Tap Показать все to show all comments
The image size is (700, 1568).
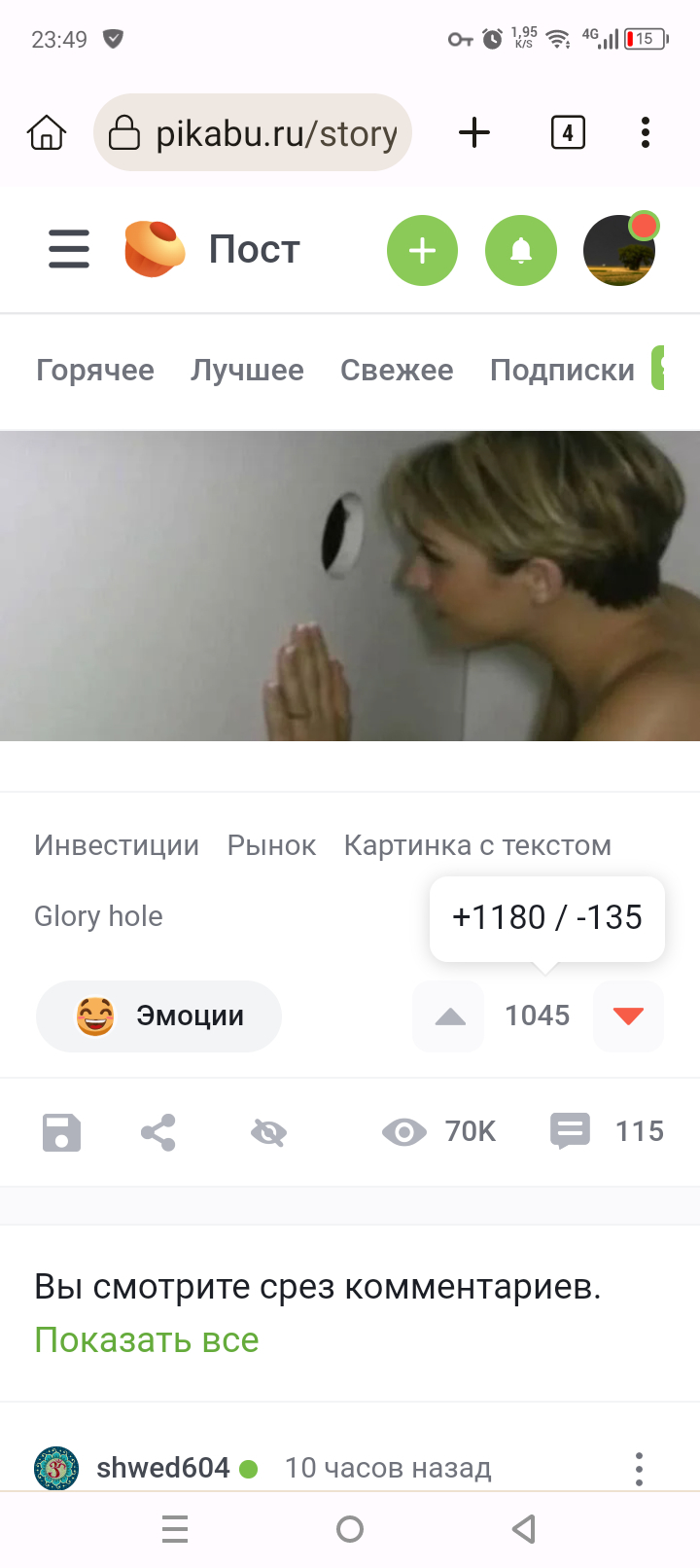[147, 1339]
